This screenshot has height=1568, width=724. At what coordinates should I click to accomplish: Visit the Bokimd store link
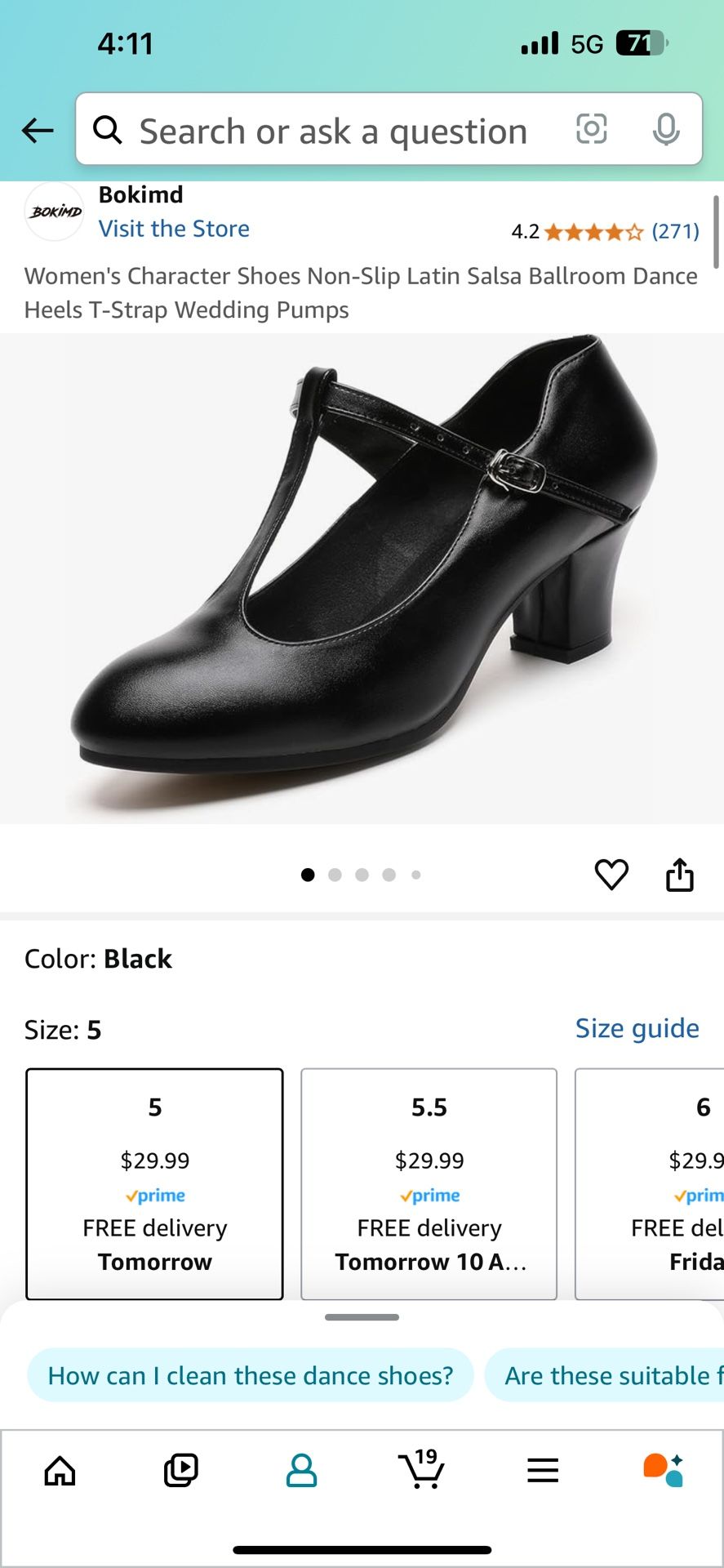tap(174, 229)
